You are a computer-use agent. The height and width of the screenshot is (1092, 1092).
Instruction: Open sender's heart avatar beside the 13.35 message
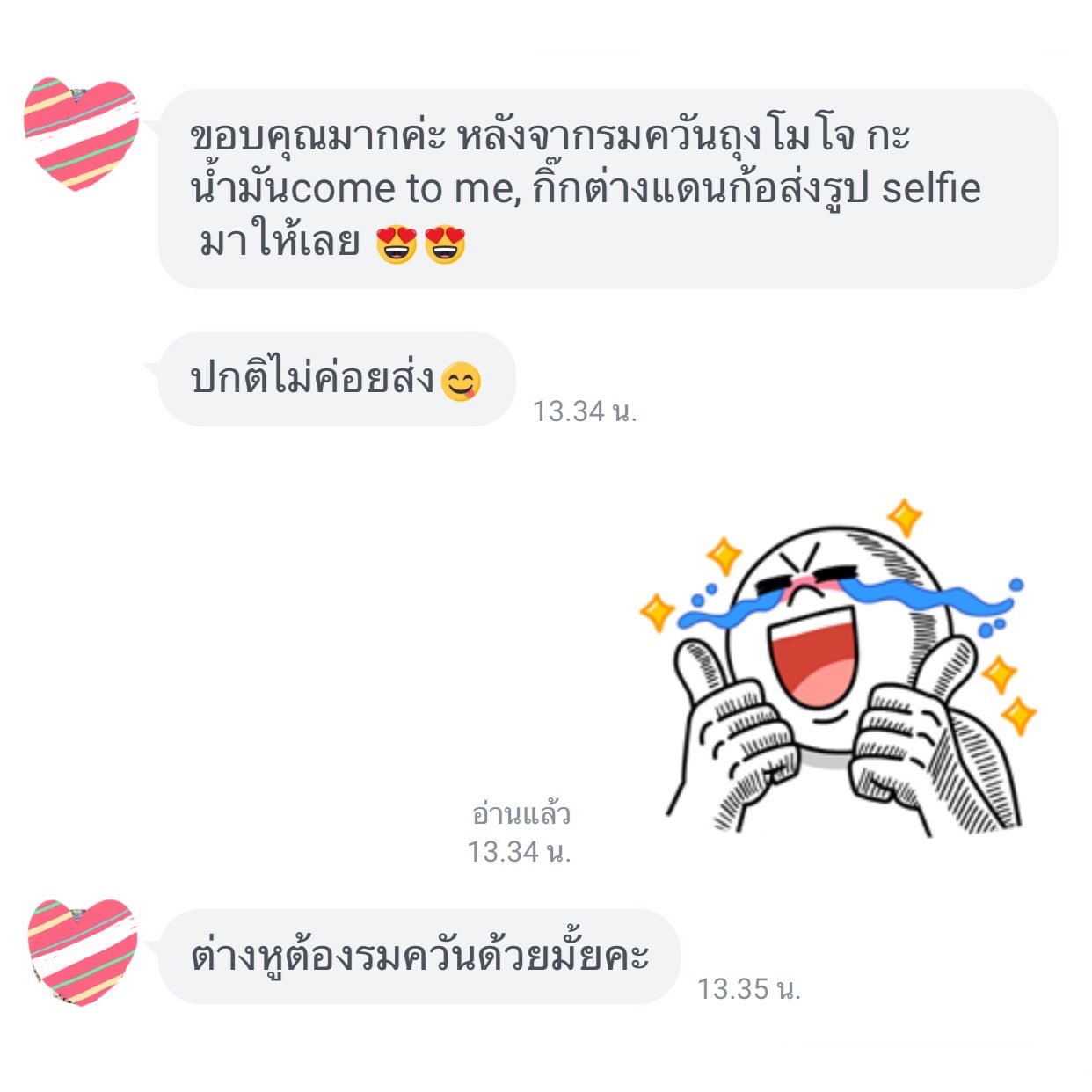pyautogui.click(x=83, y=952)
